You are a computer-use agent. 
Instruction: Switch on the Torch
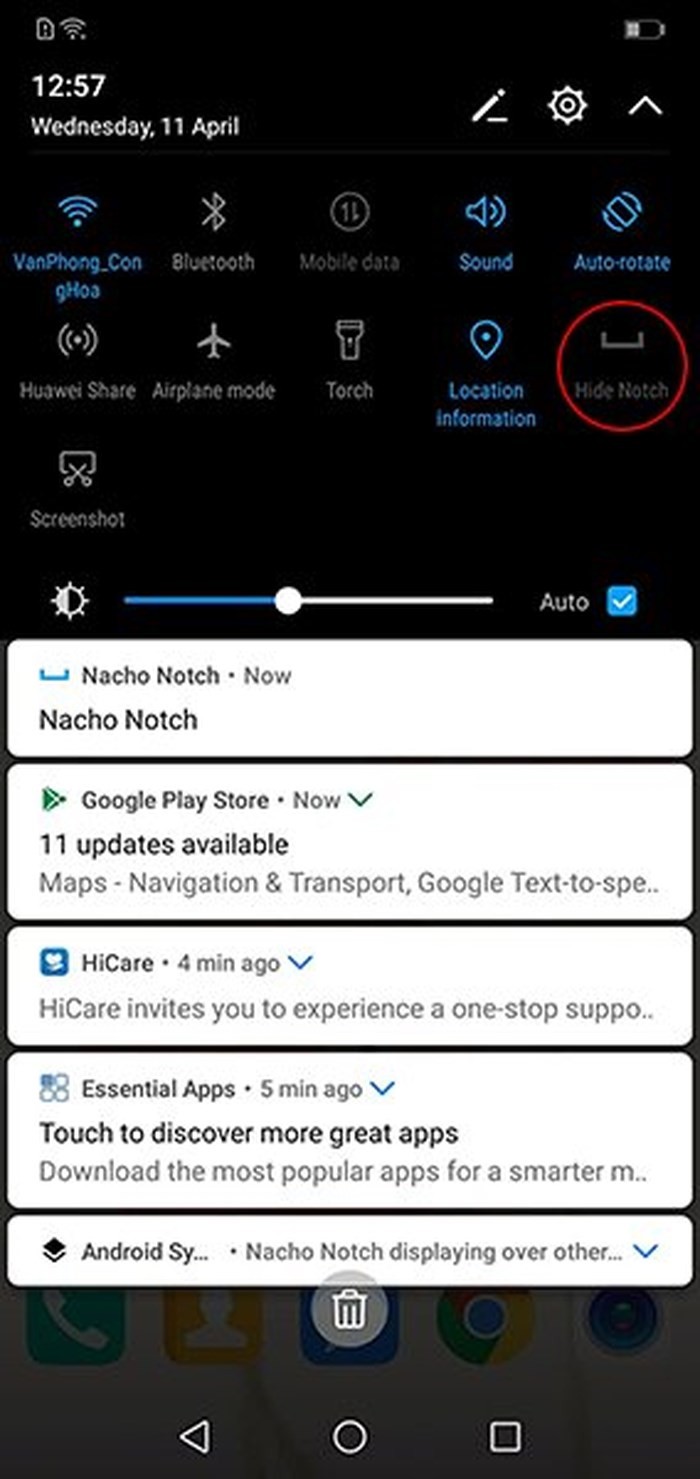(349, 342)
